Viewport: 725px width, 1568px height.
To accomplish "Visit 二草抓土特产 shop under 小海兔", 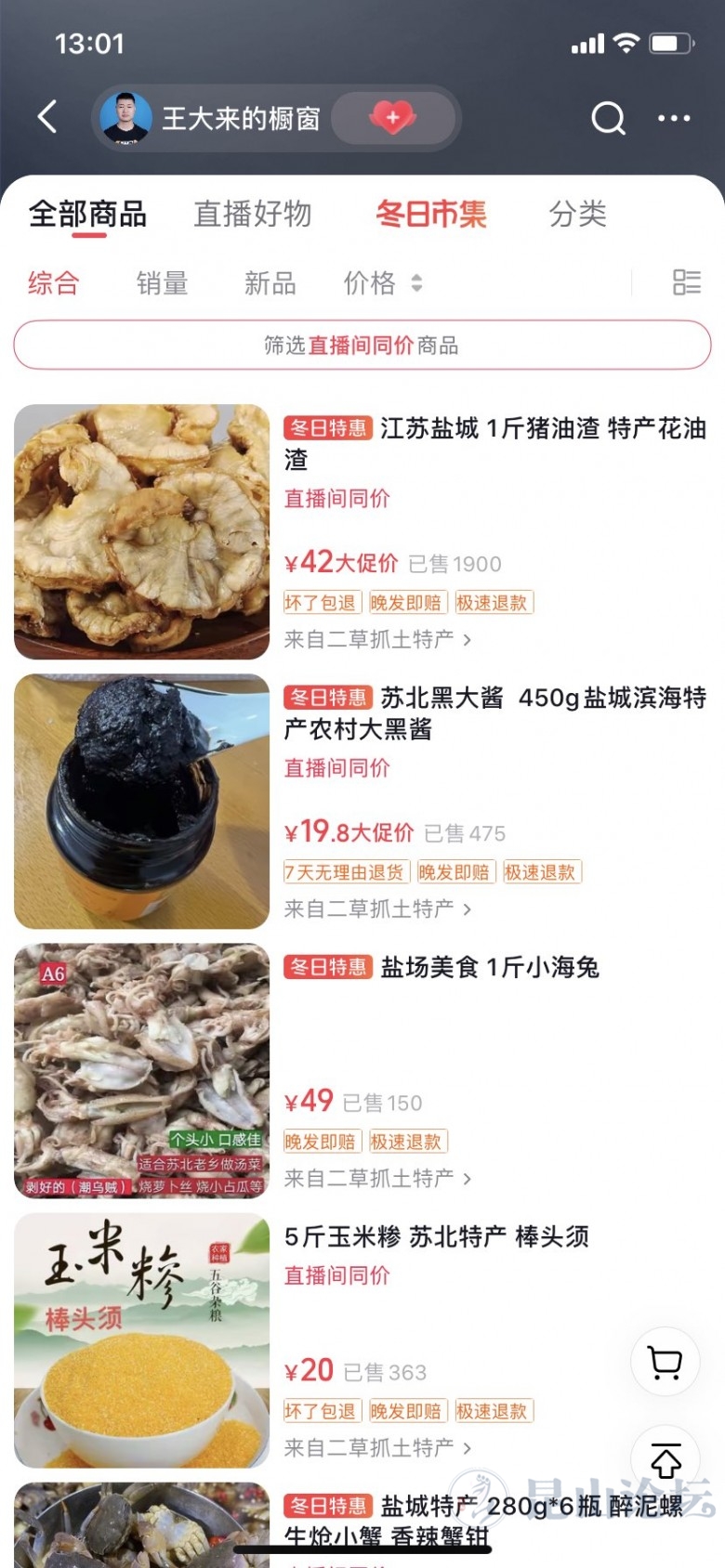I will pos(377,1179).
